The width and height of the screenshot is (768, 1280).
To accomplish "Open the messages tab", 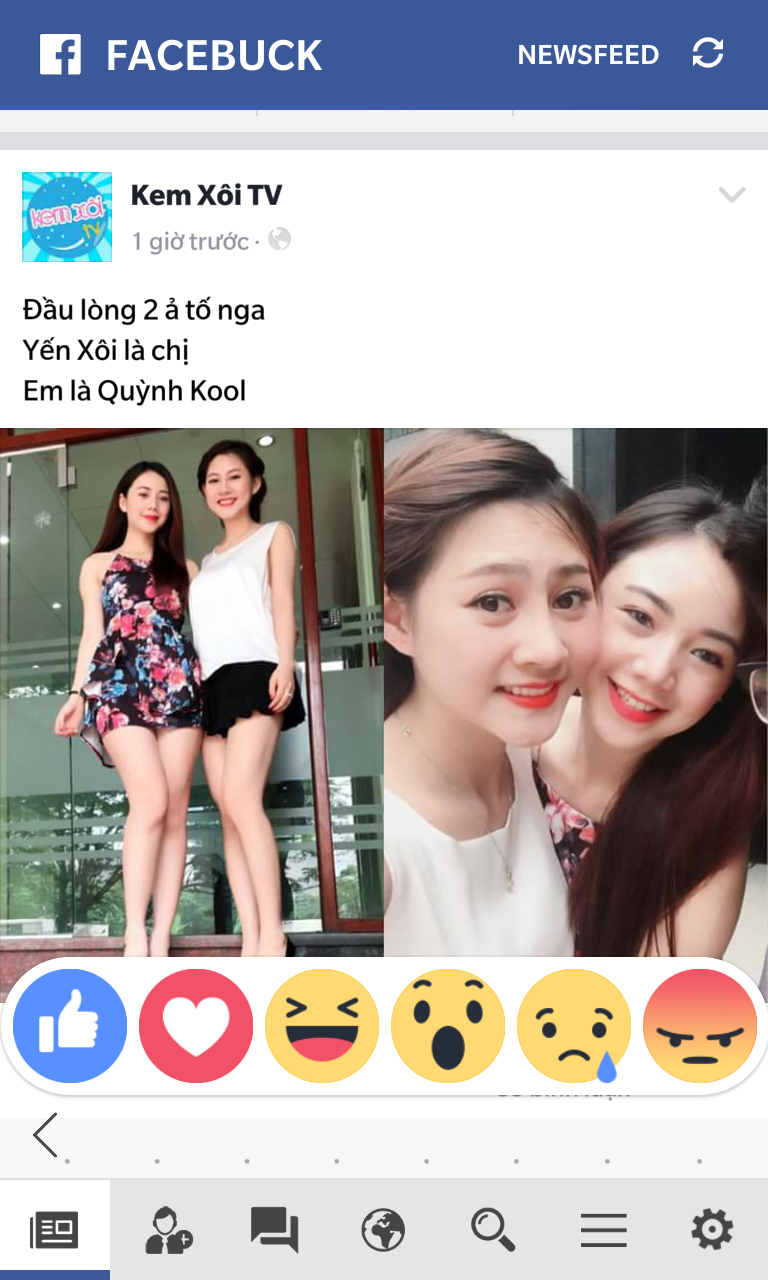I will [x=274, y=1229].
